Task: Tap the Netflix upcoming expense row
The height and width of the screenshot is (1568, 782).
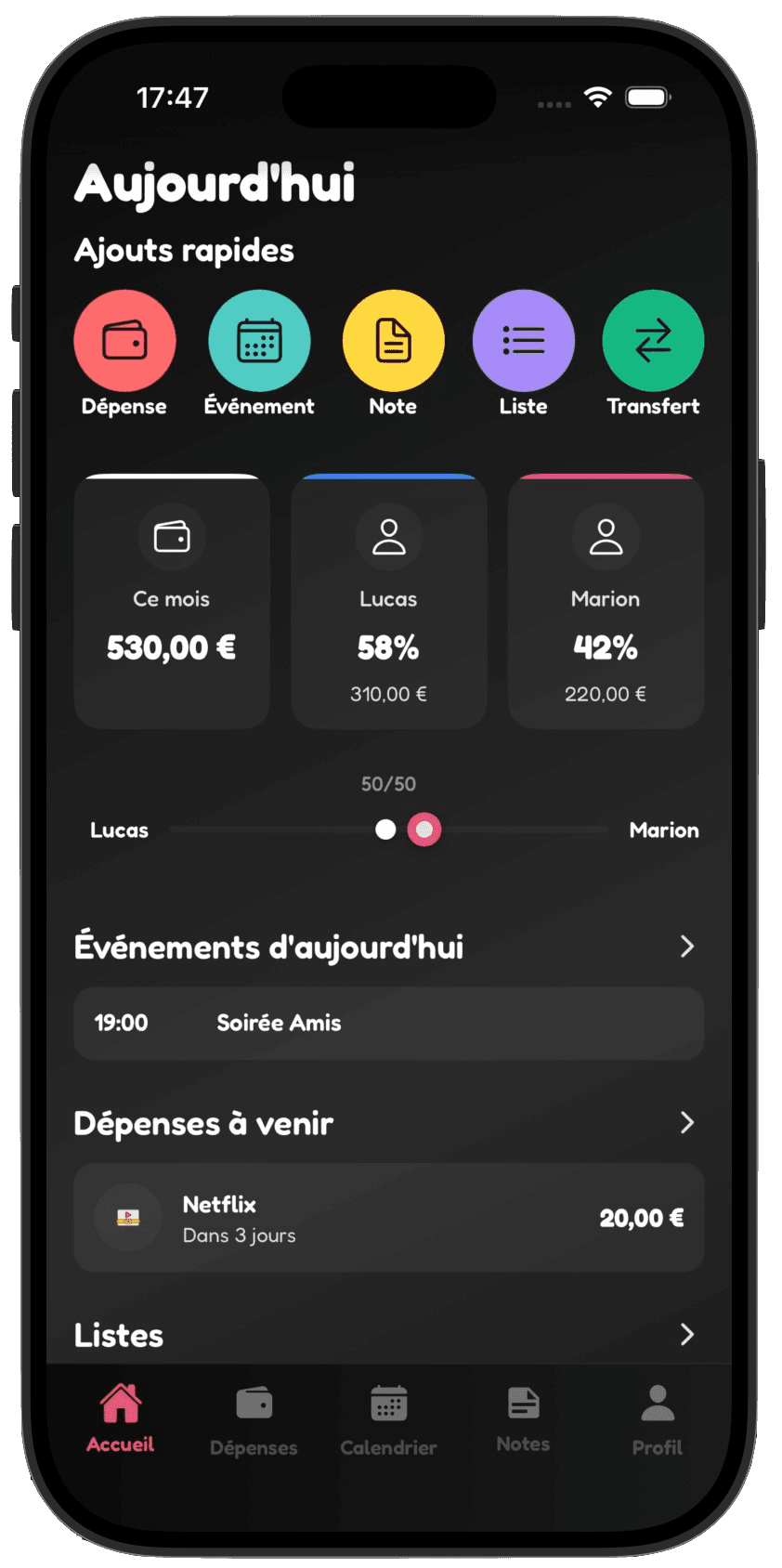Action: (388, 1218)
